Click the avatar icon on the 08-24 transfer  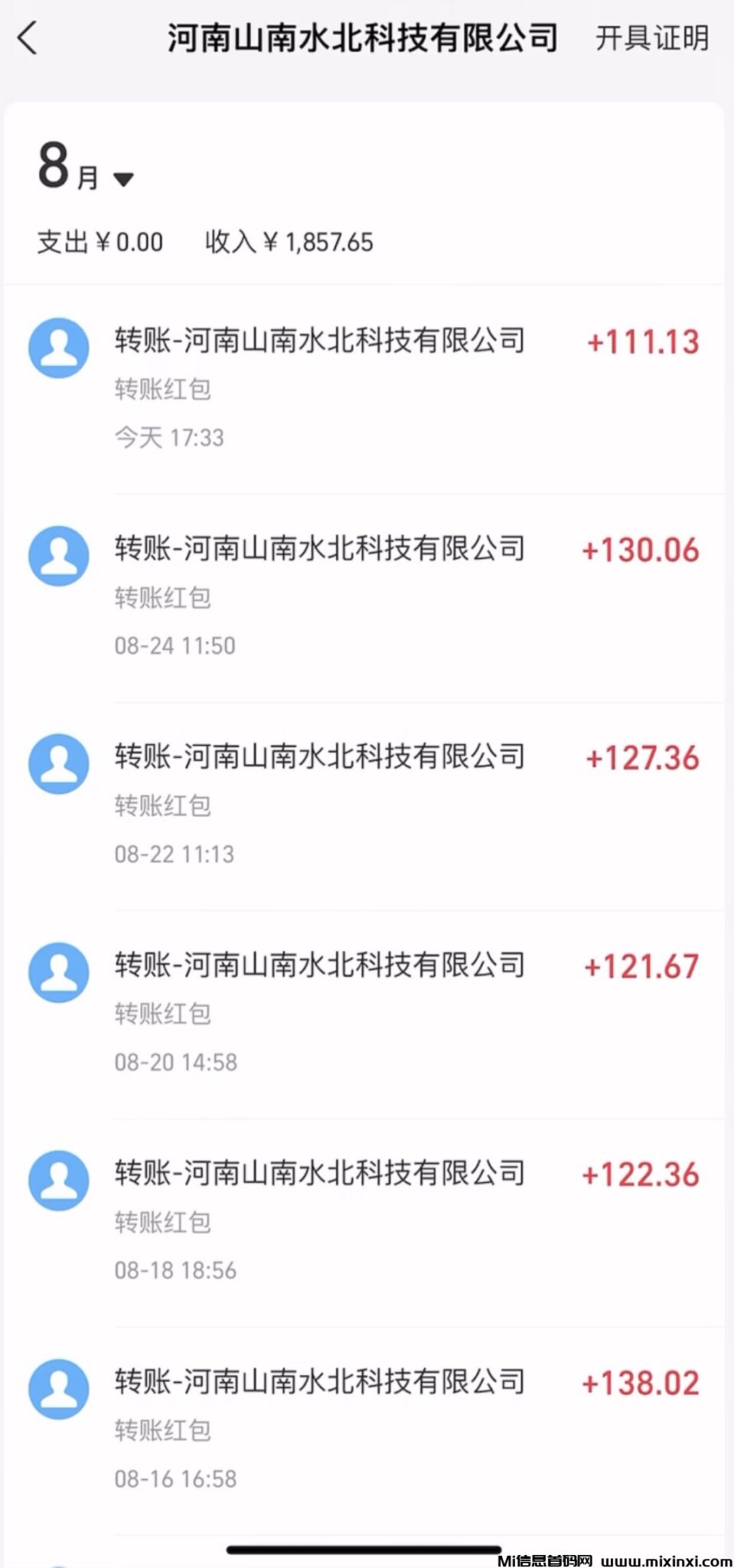click(58, 554)
